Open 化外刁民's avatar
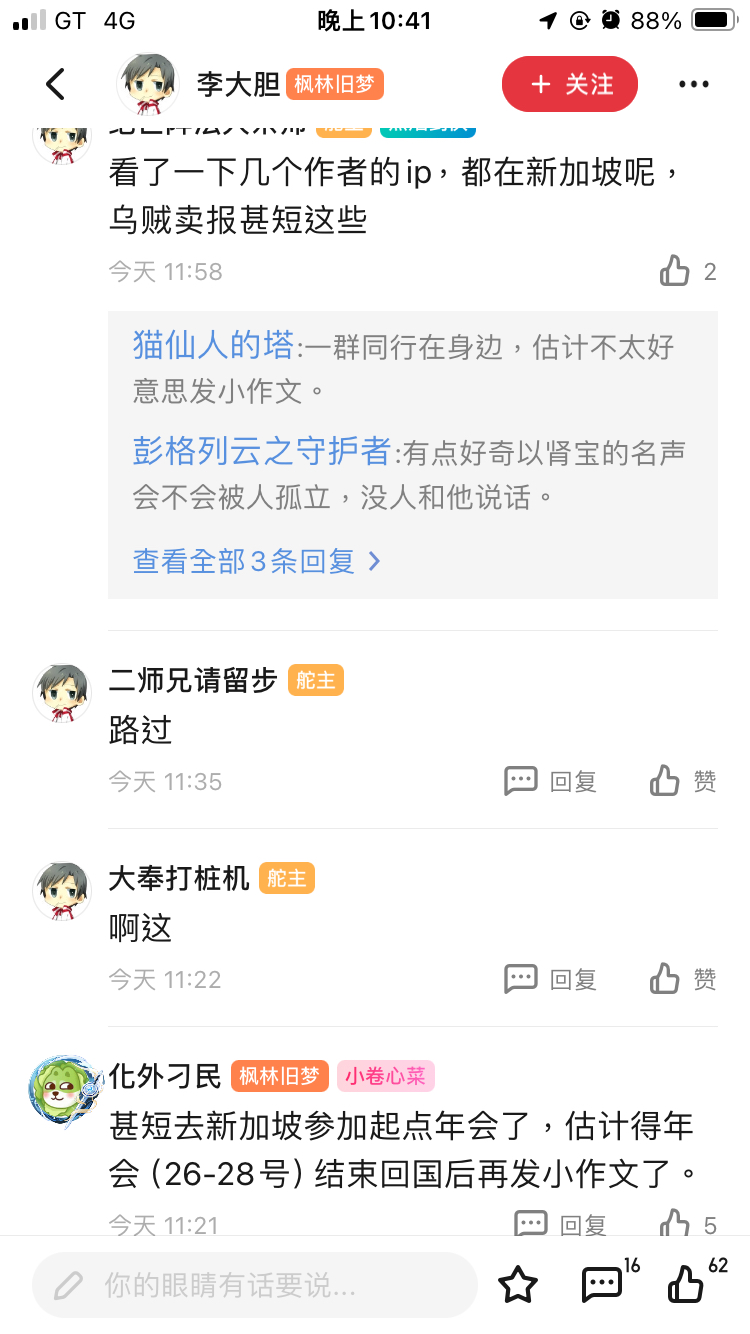Image resolution: width=750 pixels, height=1334 pixels. (64, 1090)
